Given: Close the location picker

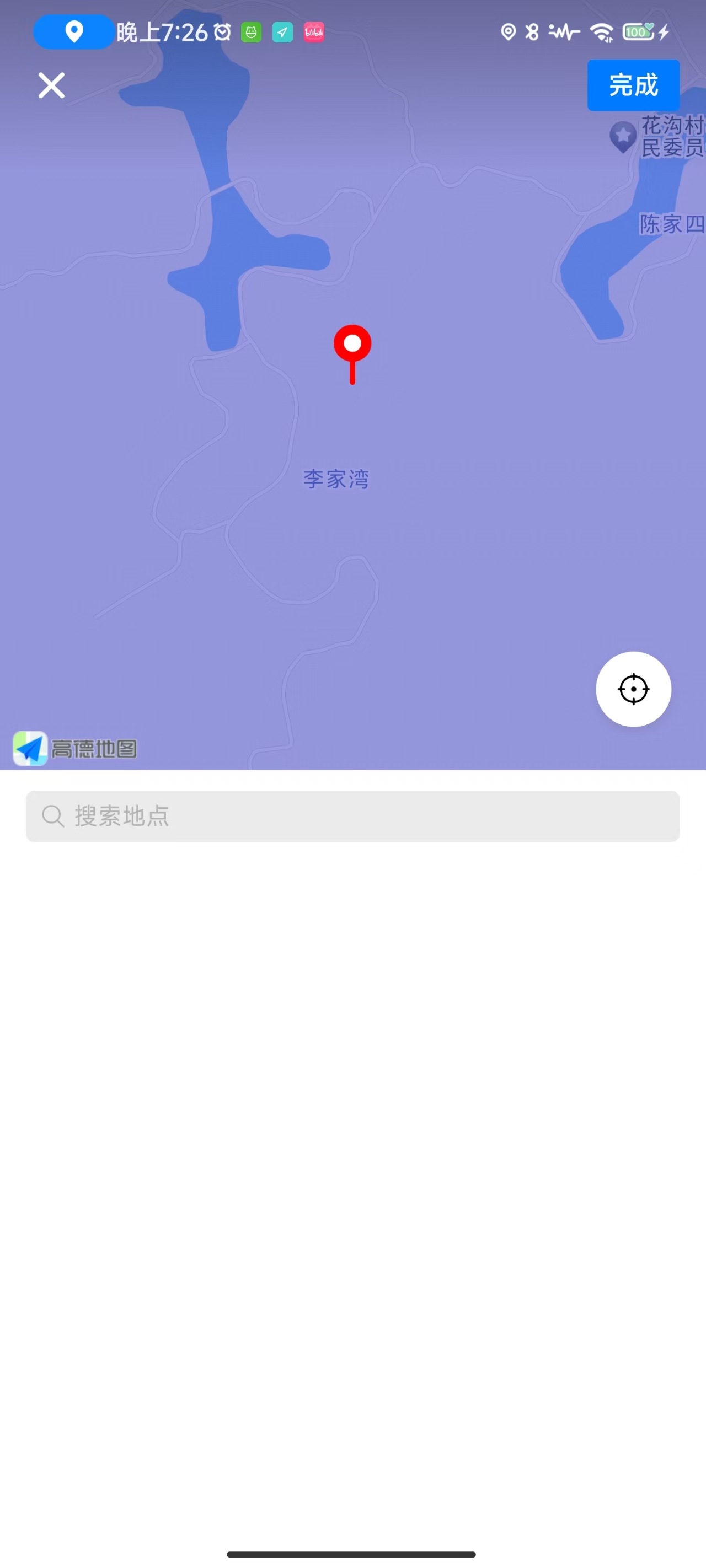Looking at the screenshot, I should [x=51, y=85].
